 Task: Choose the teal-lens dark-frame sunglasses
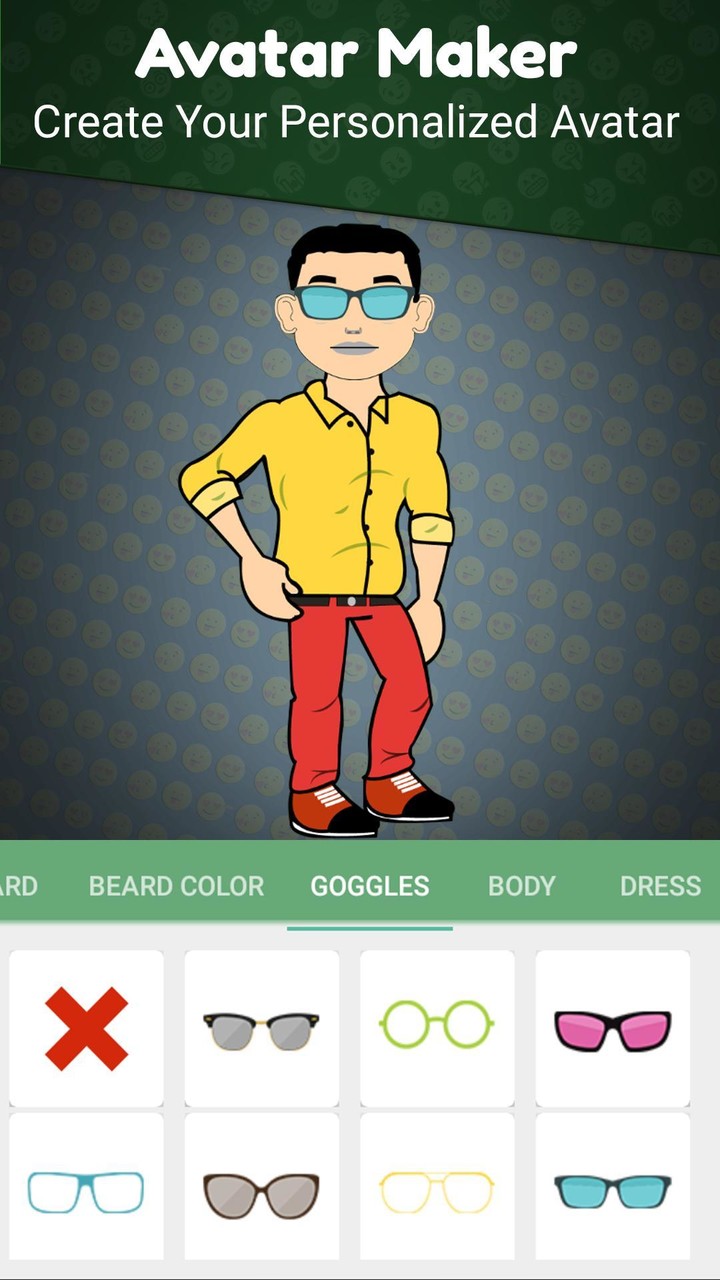pos(612,1190)
